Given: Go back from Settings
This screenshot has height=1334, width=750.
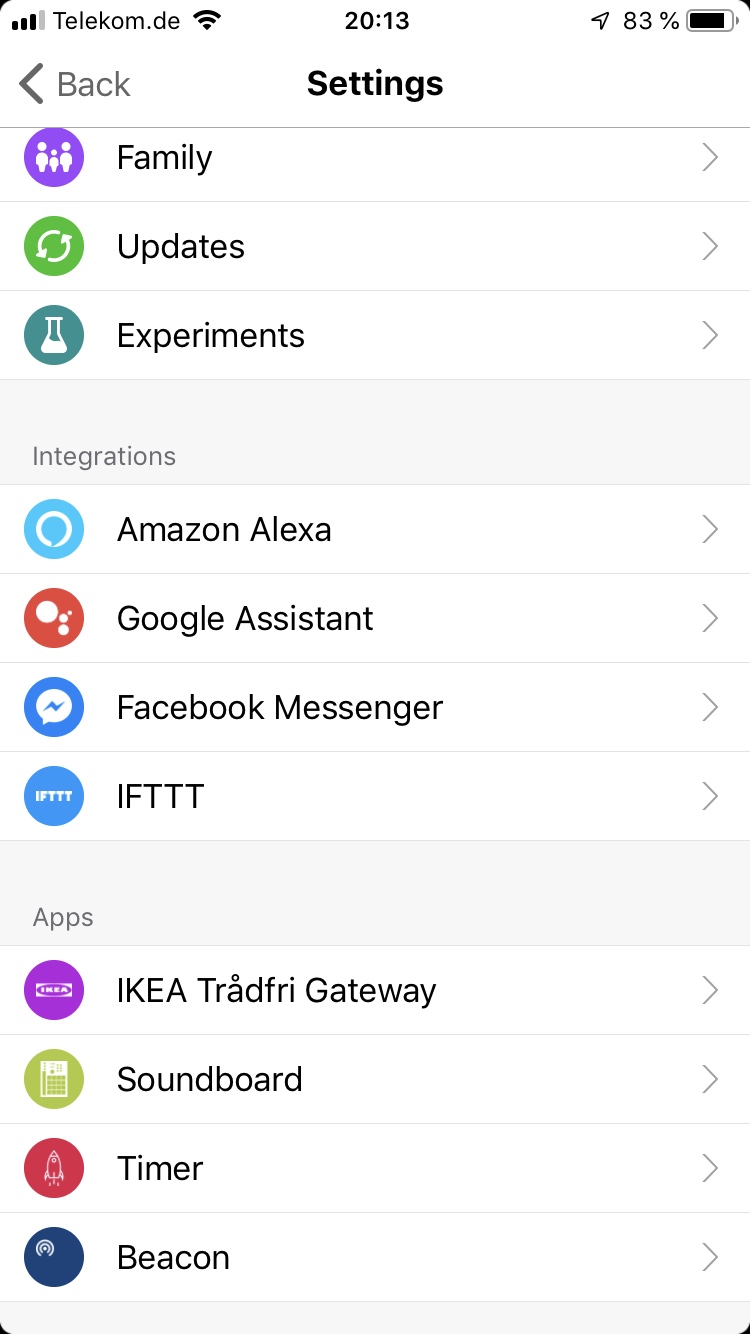Looking at the screenshot, I should tap(75, 84).
